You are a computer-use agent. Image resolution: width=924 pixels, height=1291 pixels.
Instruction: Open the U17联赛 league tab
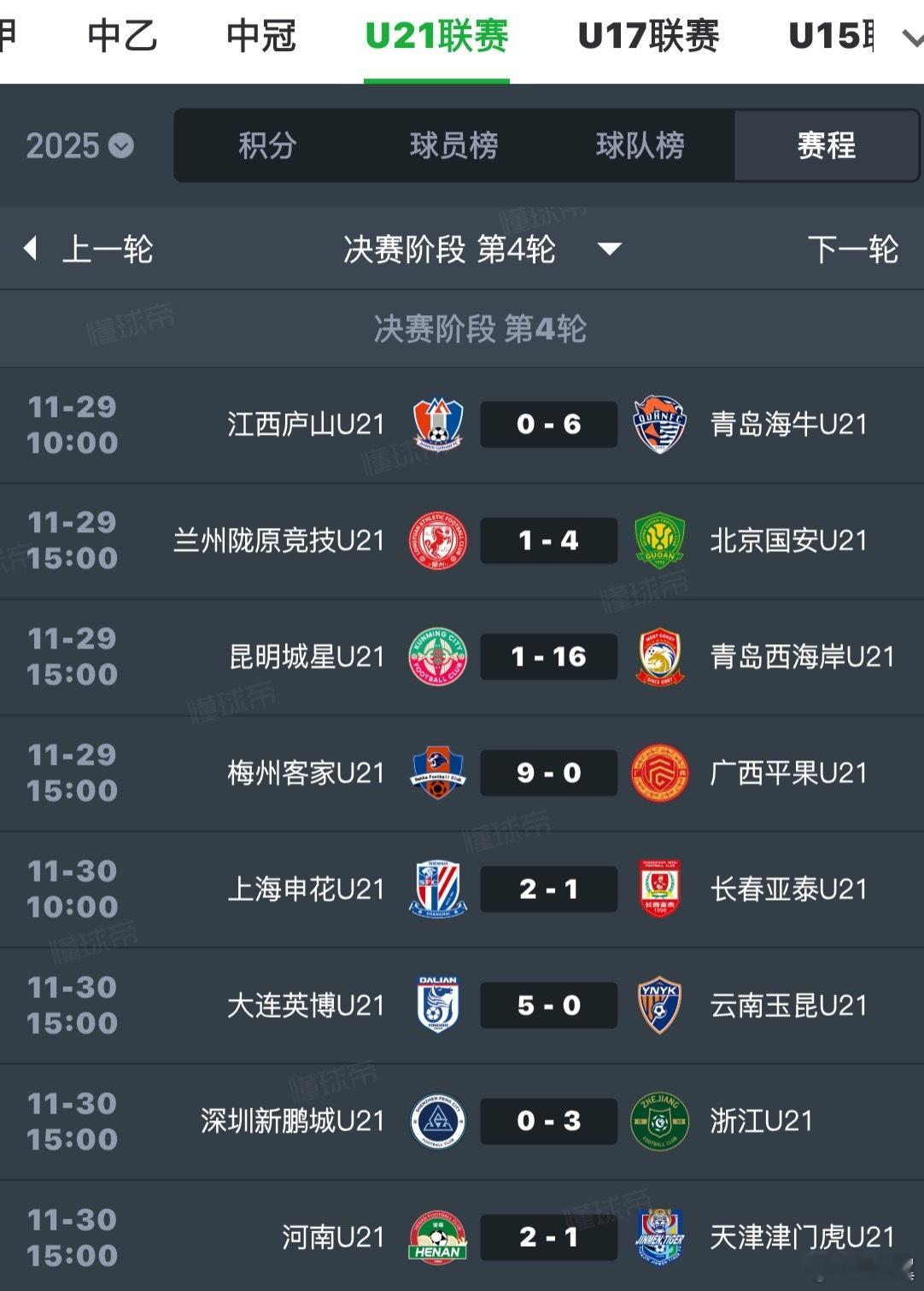coord(650,36)
